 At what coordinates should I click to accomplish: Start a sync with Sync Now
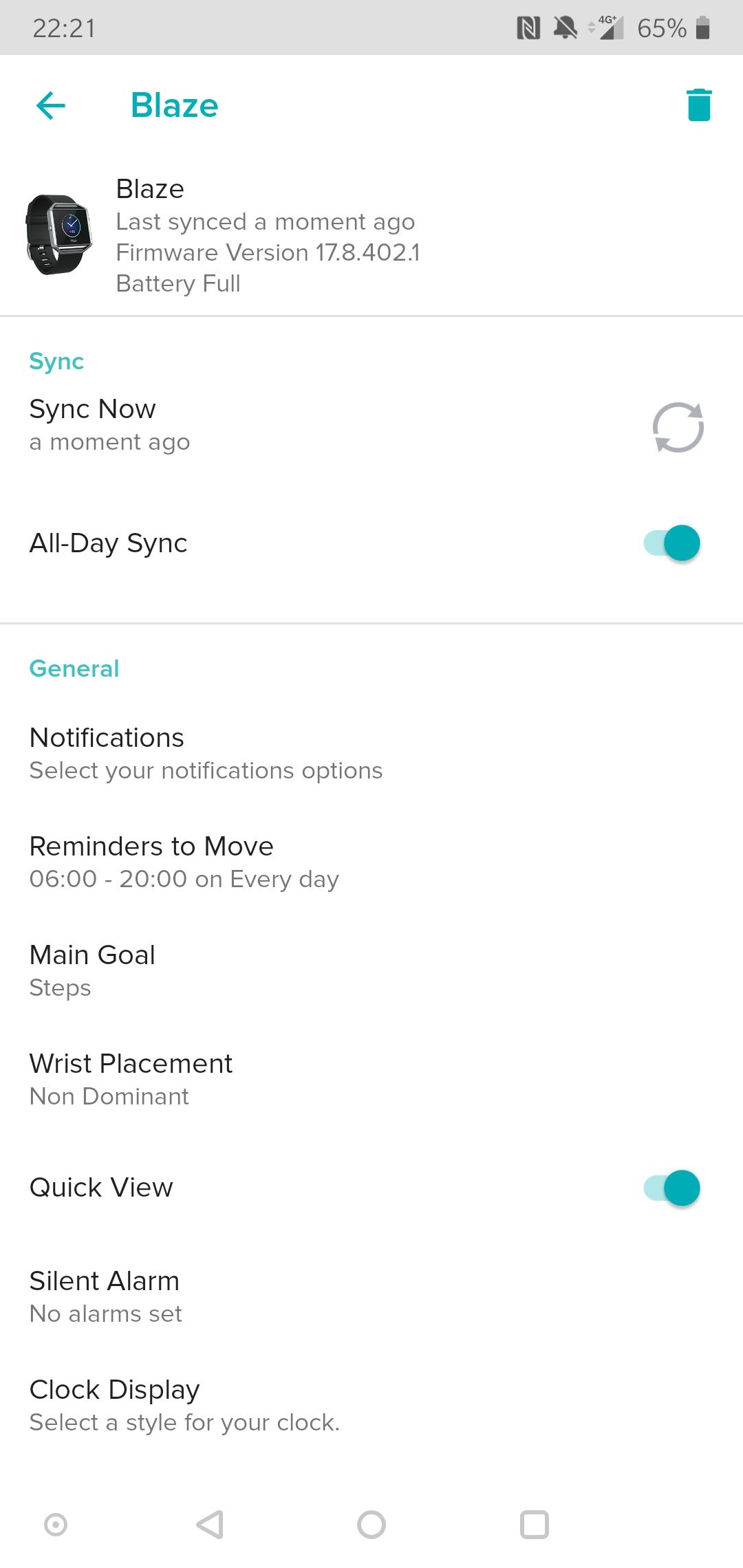tap(678, 427)
